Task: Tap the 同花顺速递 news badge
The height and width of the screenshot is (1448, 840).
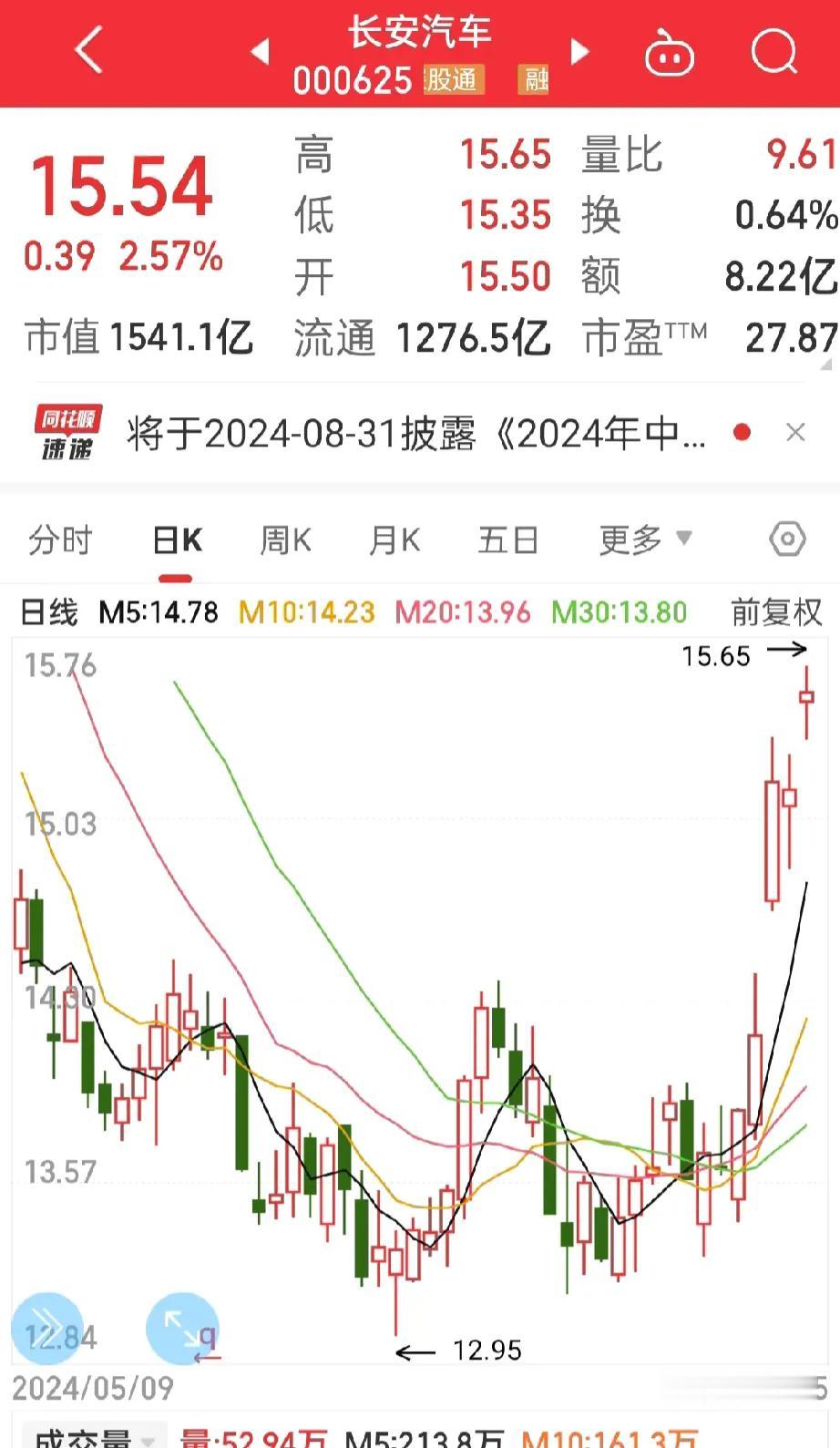Action: tap(71, 433)
